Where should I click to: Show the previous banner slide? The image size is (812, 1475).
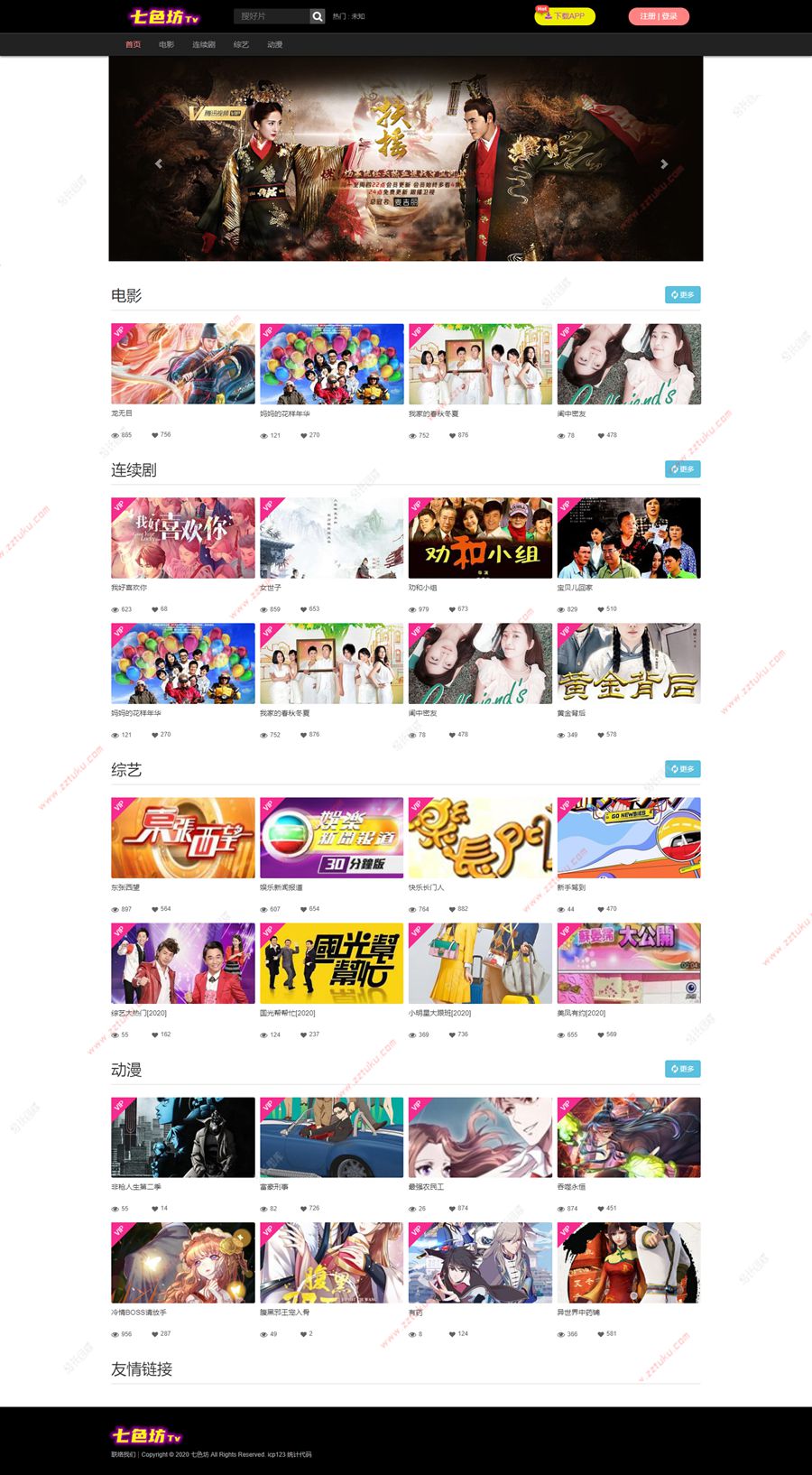pyautogui.click(x=159, y=164)
